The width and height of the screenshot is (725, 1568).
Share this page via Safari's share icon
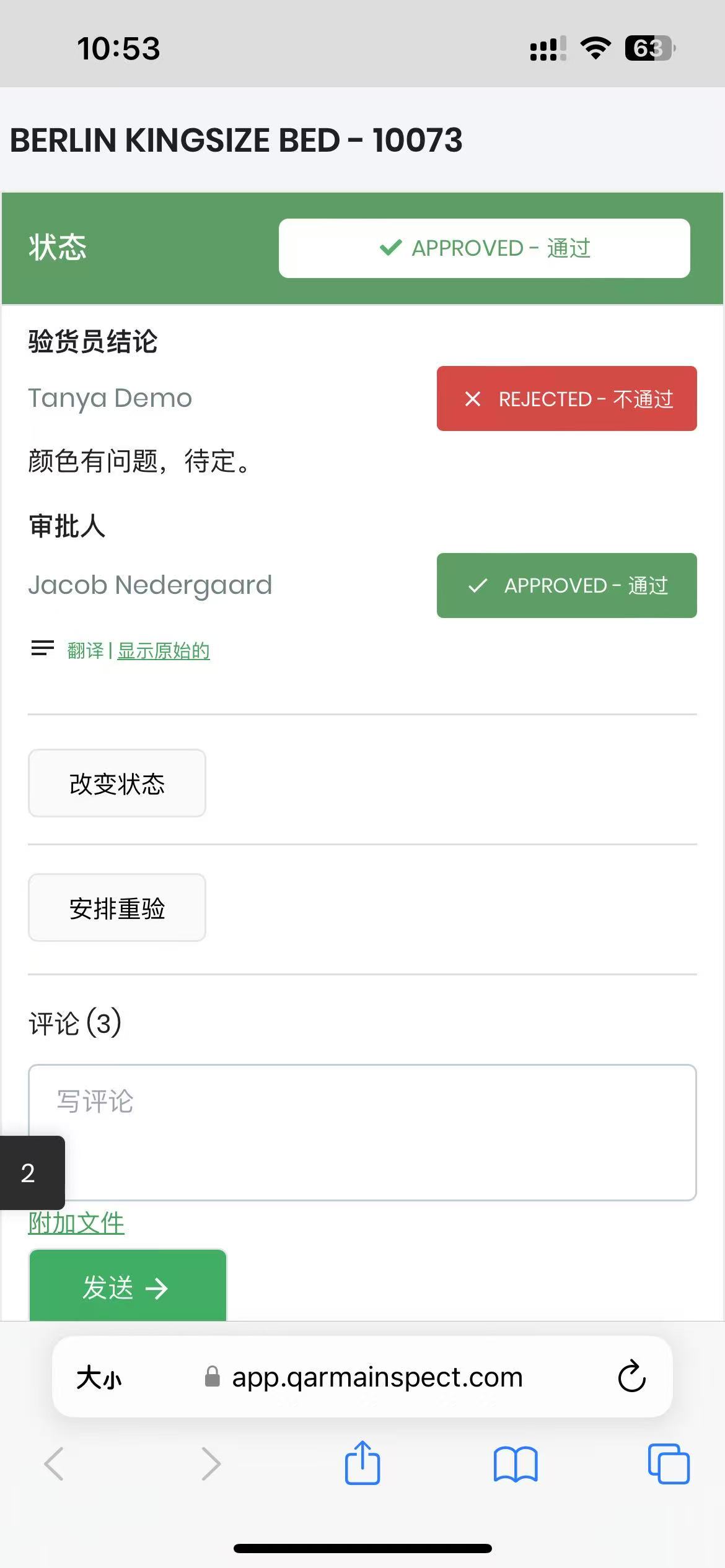[x=362, y=1463]
